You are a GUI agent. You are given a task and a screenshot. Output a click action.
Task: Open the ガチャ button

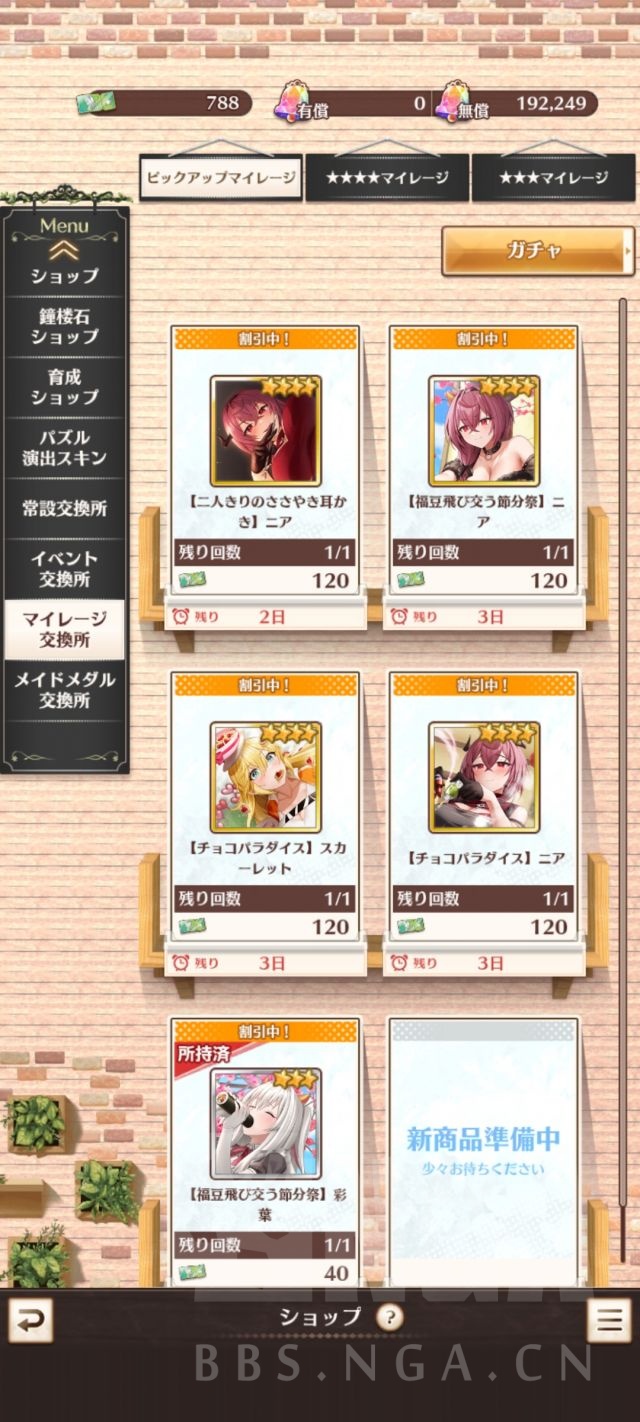tap(536, 251)
